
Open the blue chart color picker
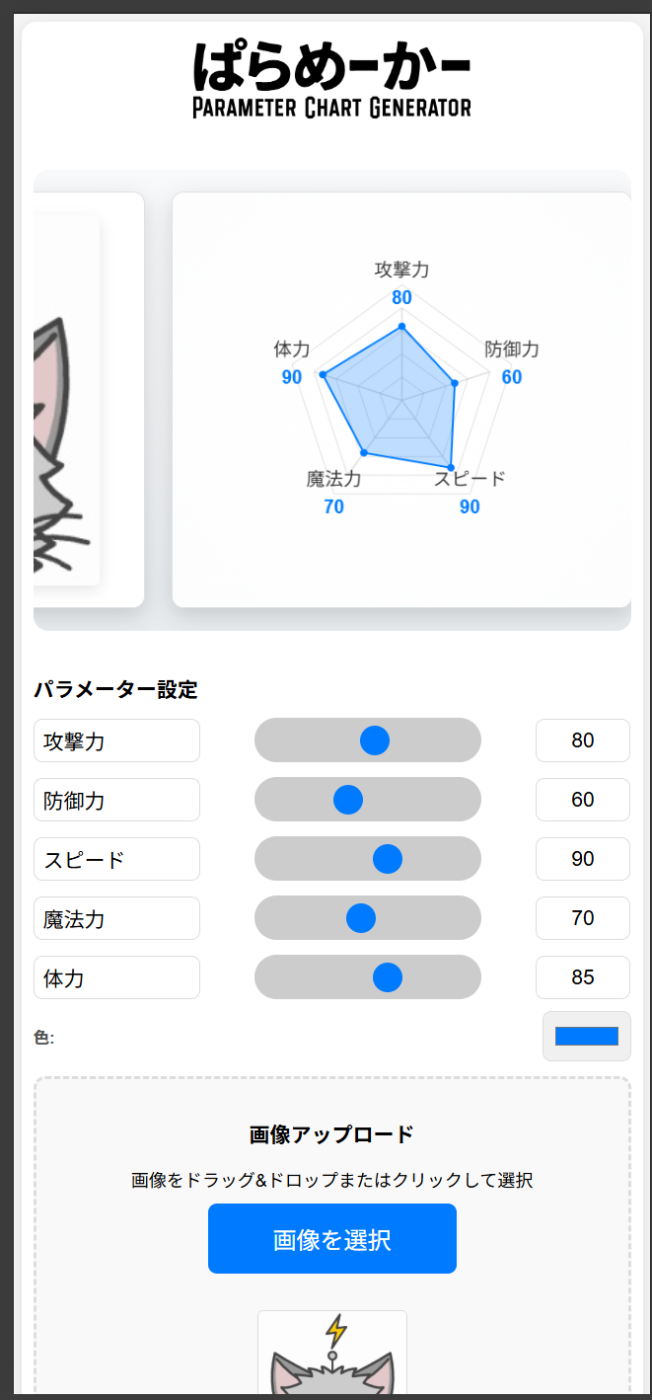coord(586,1037)
